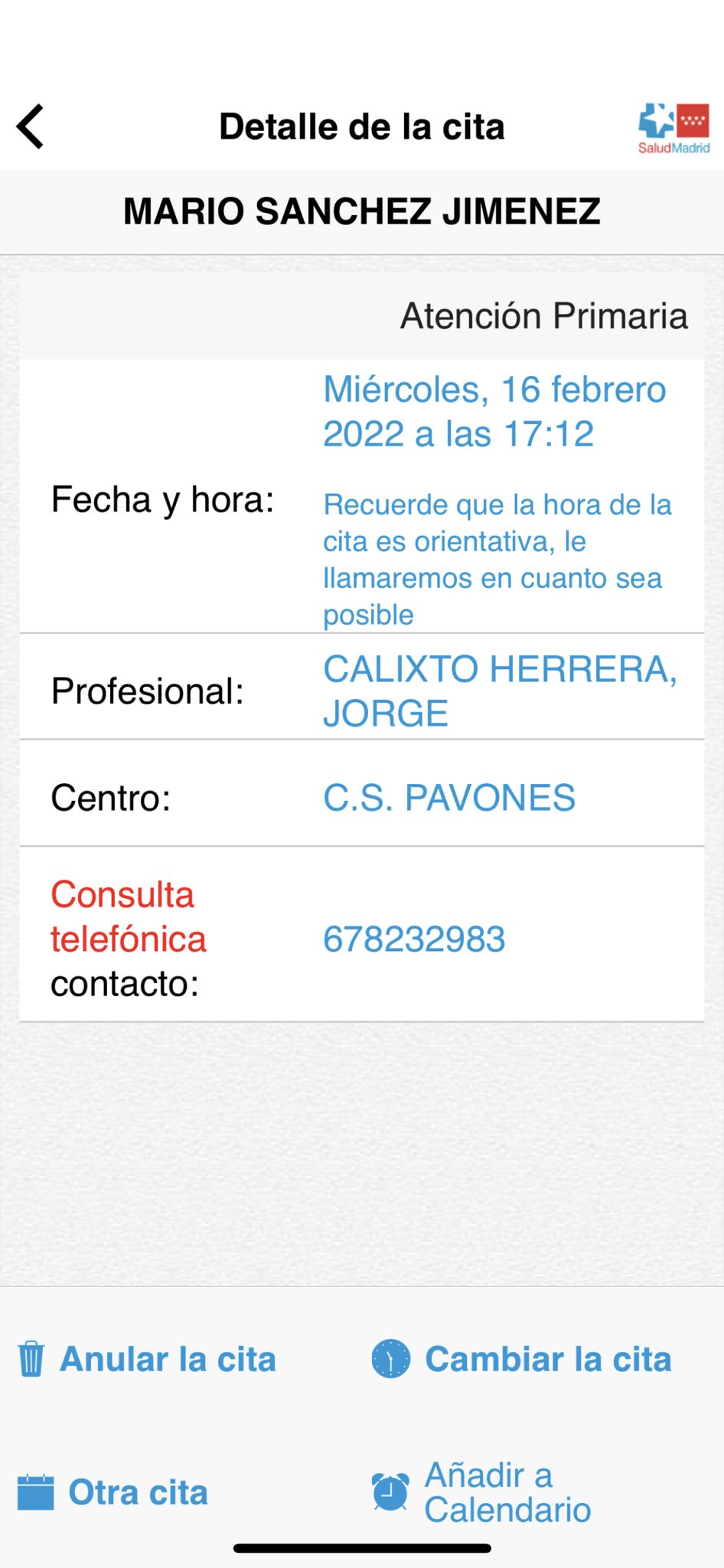
Task: Tap Anular la cita to cancel appointment
Action: click(147, 1359)
